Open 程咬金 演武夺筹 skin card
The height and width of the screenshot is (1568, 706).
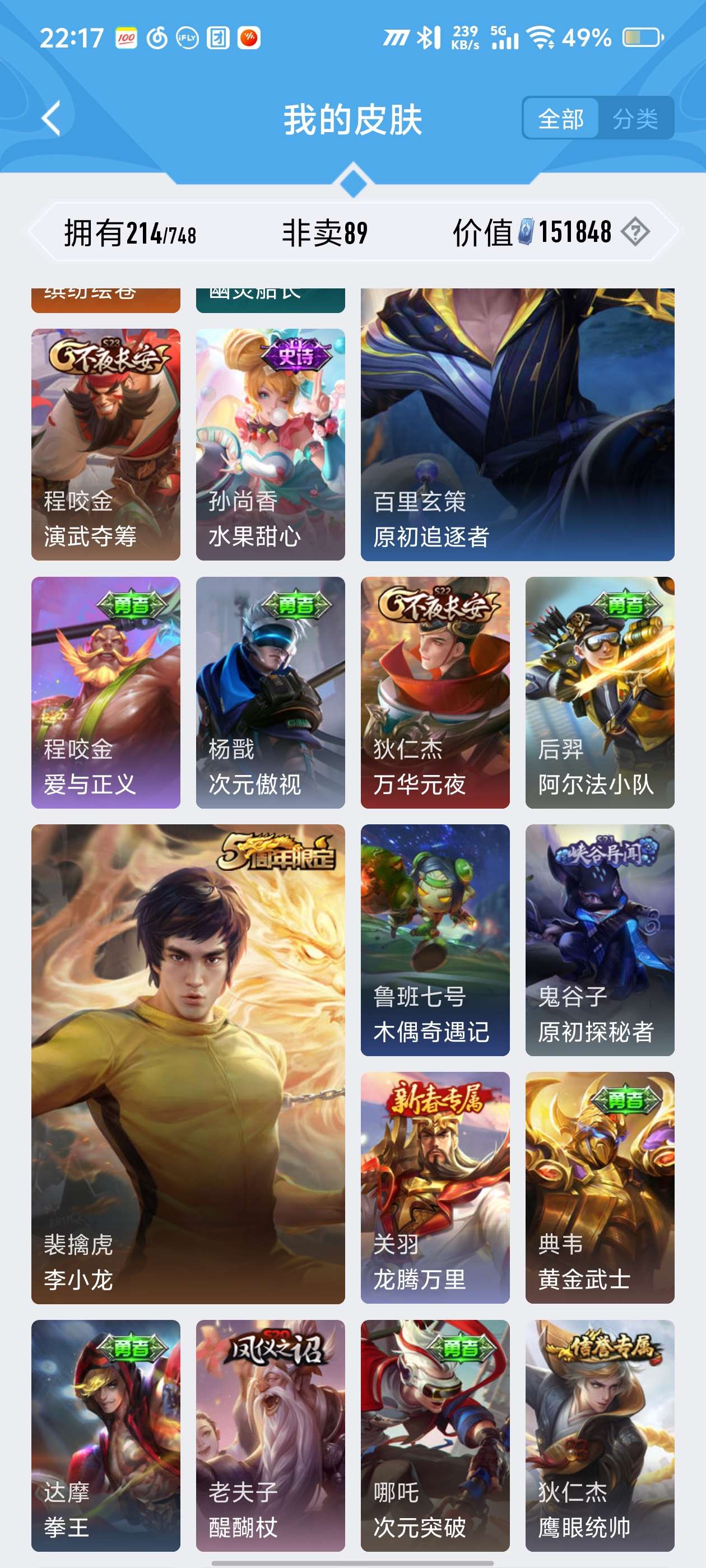click(106, 444)
